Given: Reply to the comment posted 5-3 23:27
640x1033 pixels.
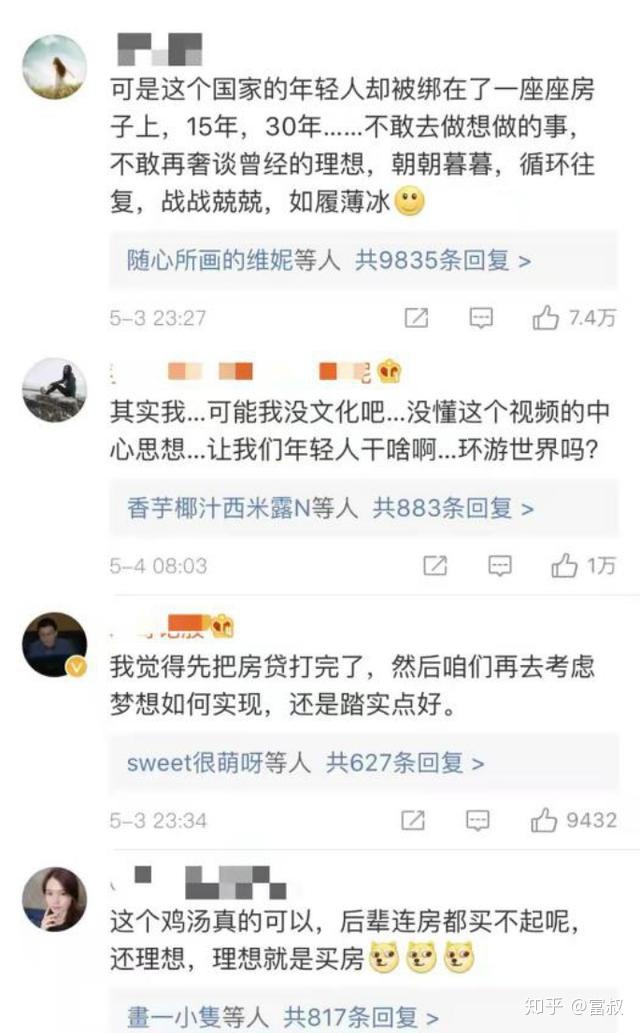Looking at the screenshot, I should [481, 318].
